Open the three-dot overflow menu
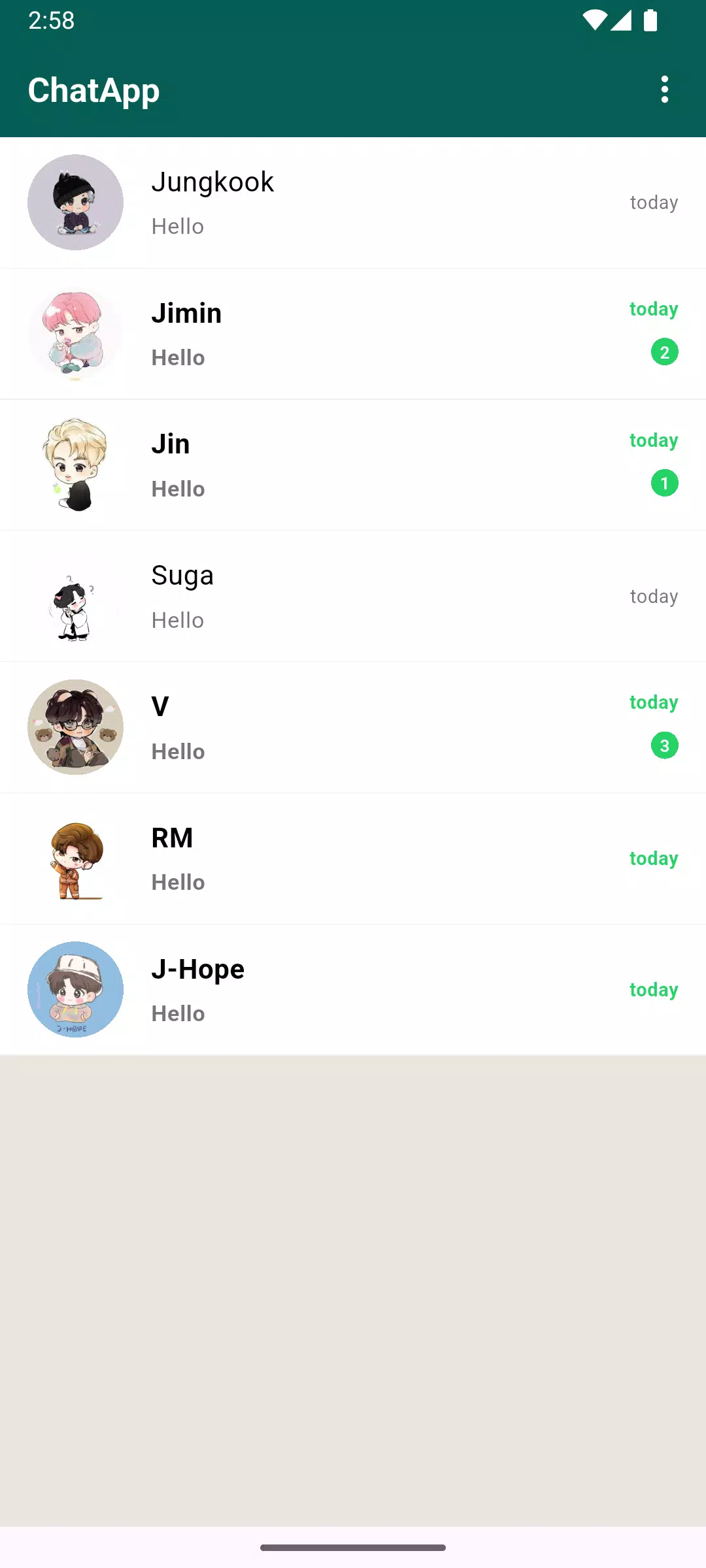 click(x=664, y=90)
